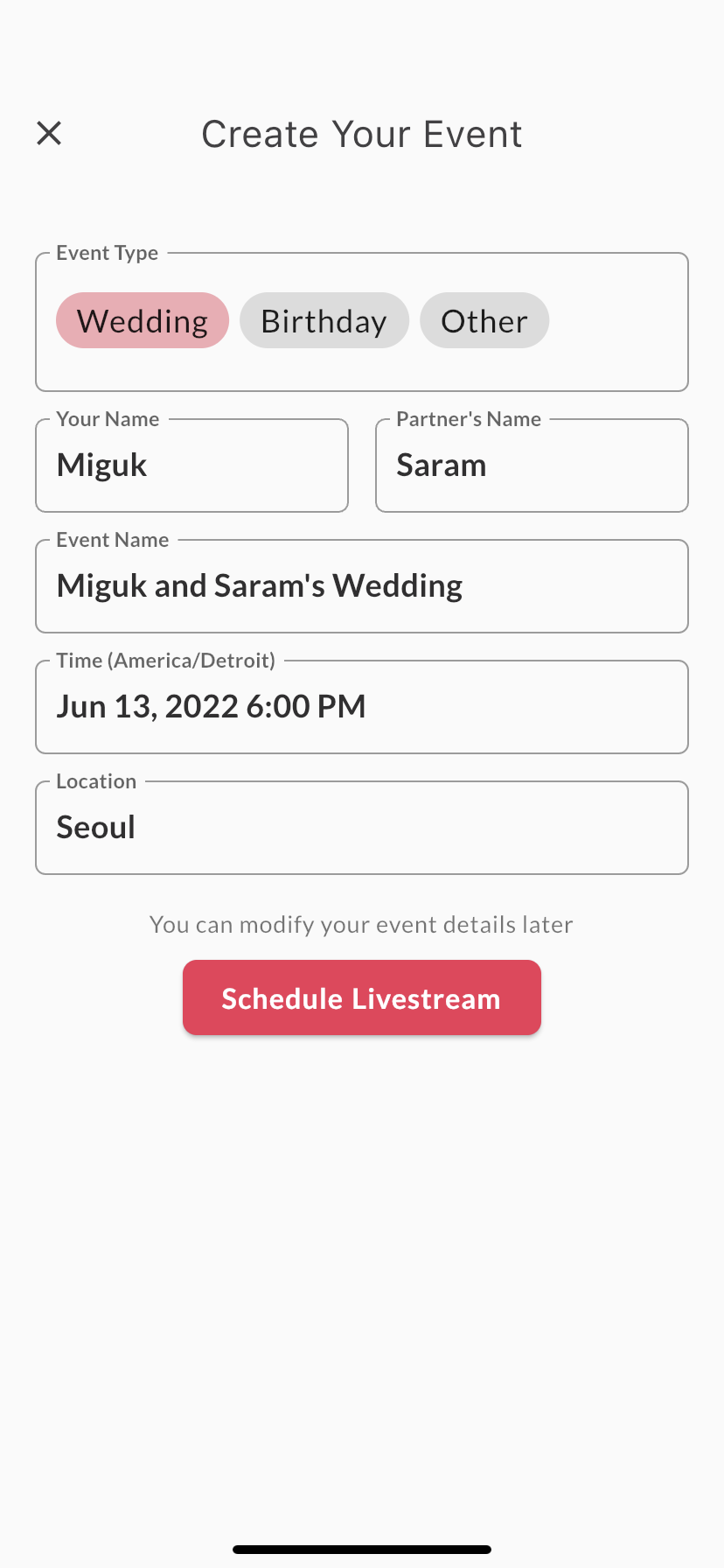Pick Other as the event type

484,320
